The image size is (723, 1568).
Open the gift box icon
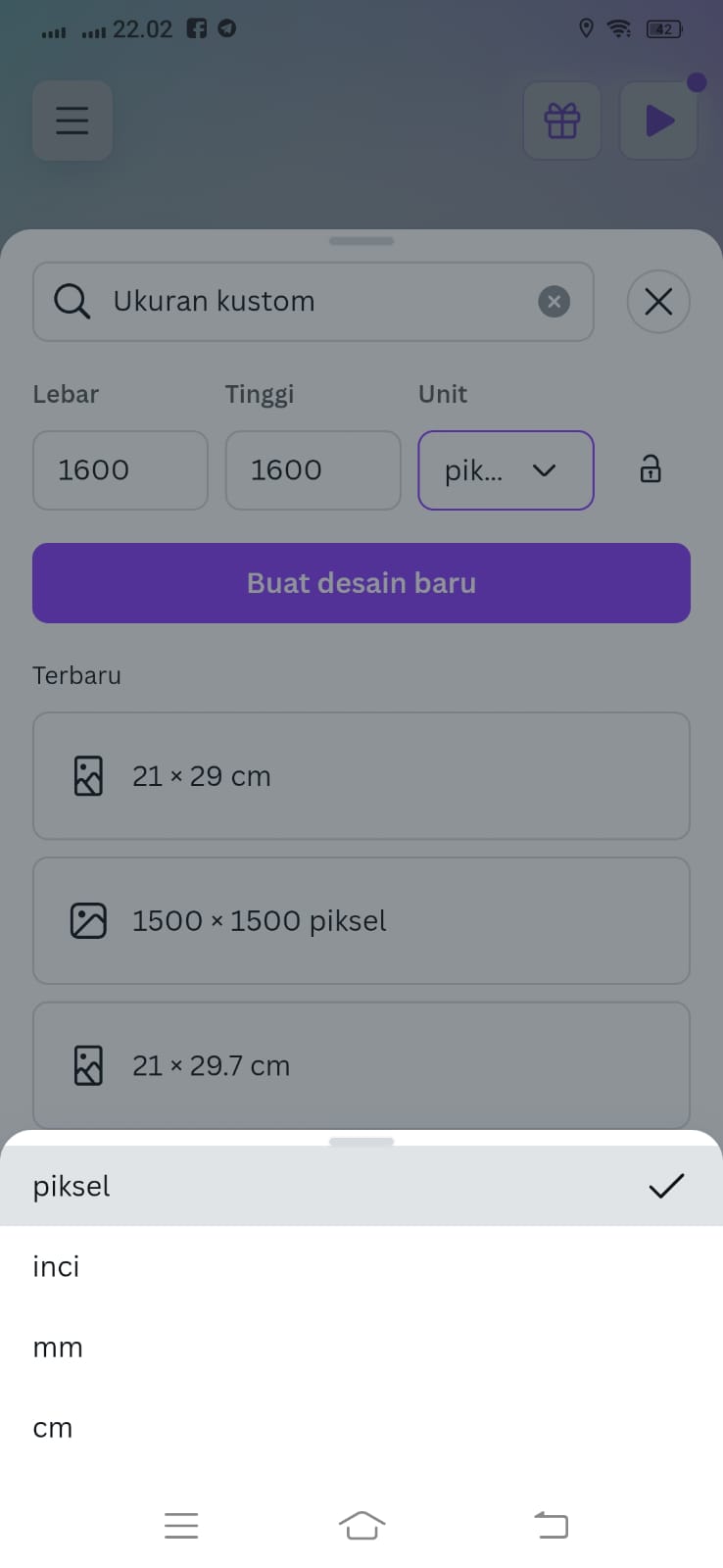562,121
